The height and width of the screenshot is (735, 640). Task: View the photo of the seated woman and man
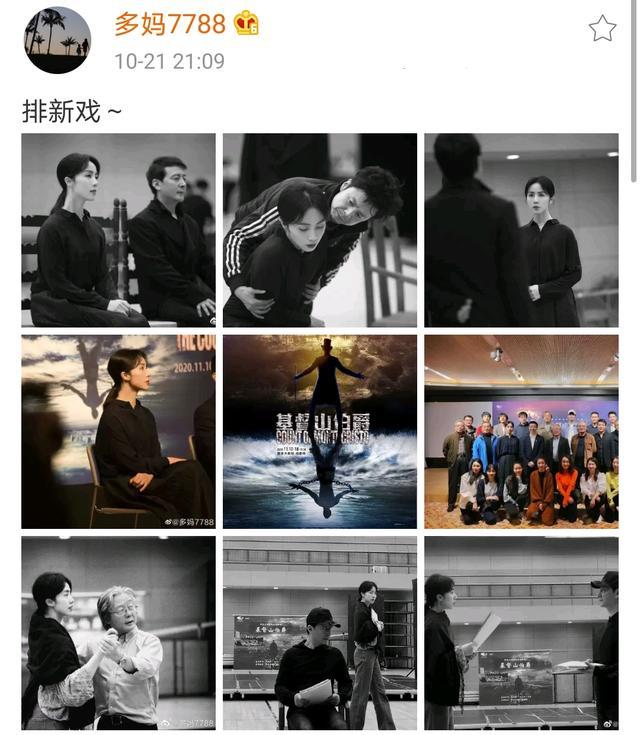tap(118, 230)
